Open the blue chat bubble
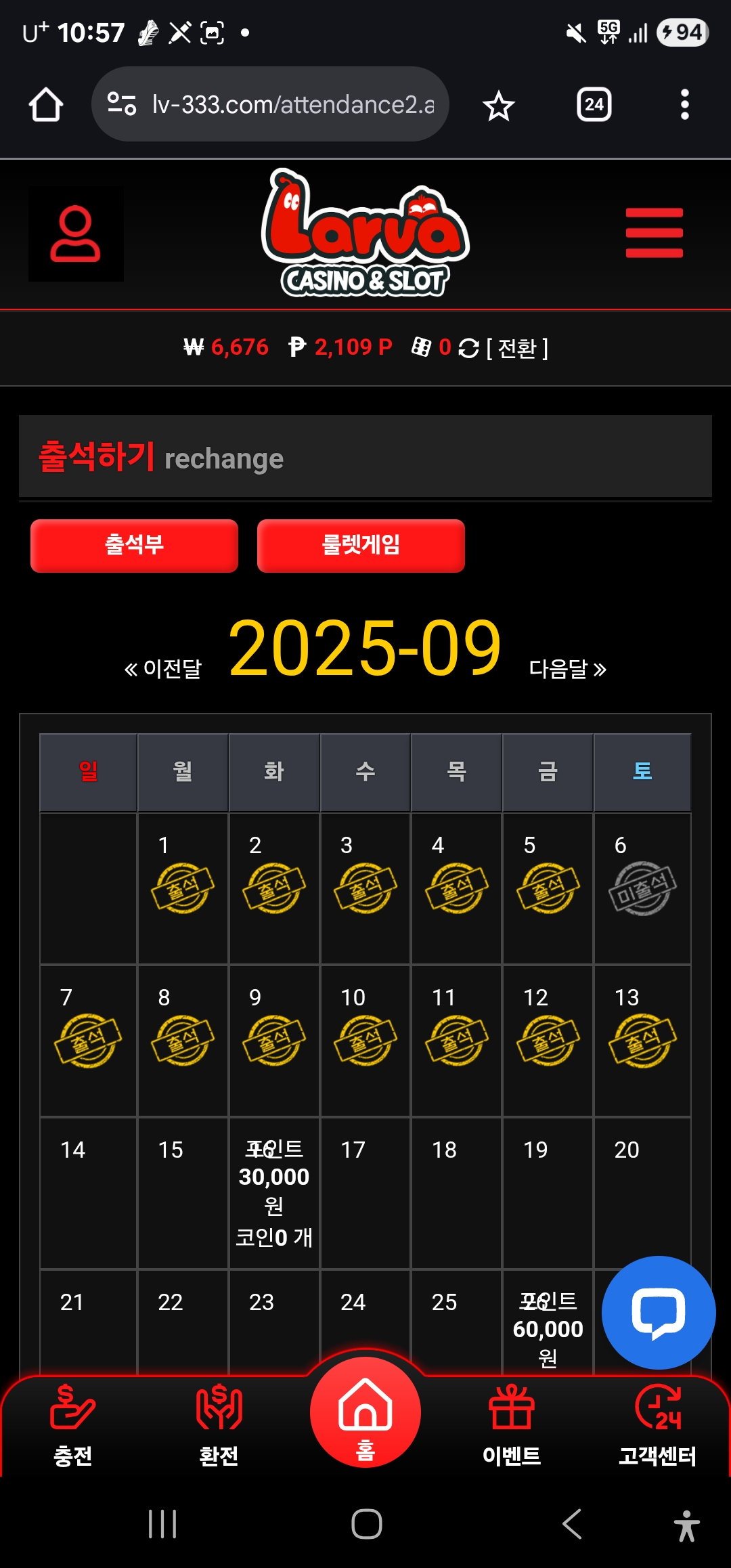This screenshot has width=731, height=1568. [658, 1313]
